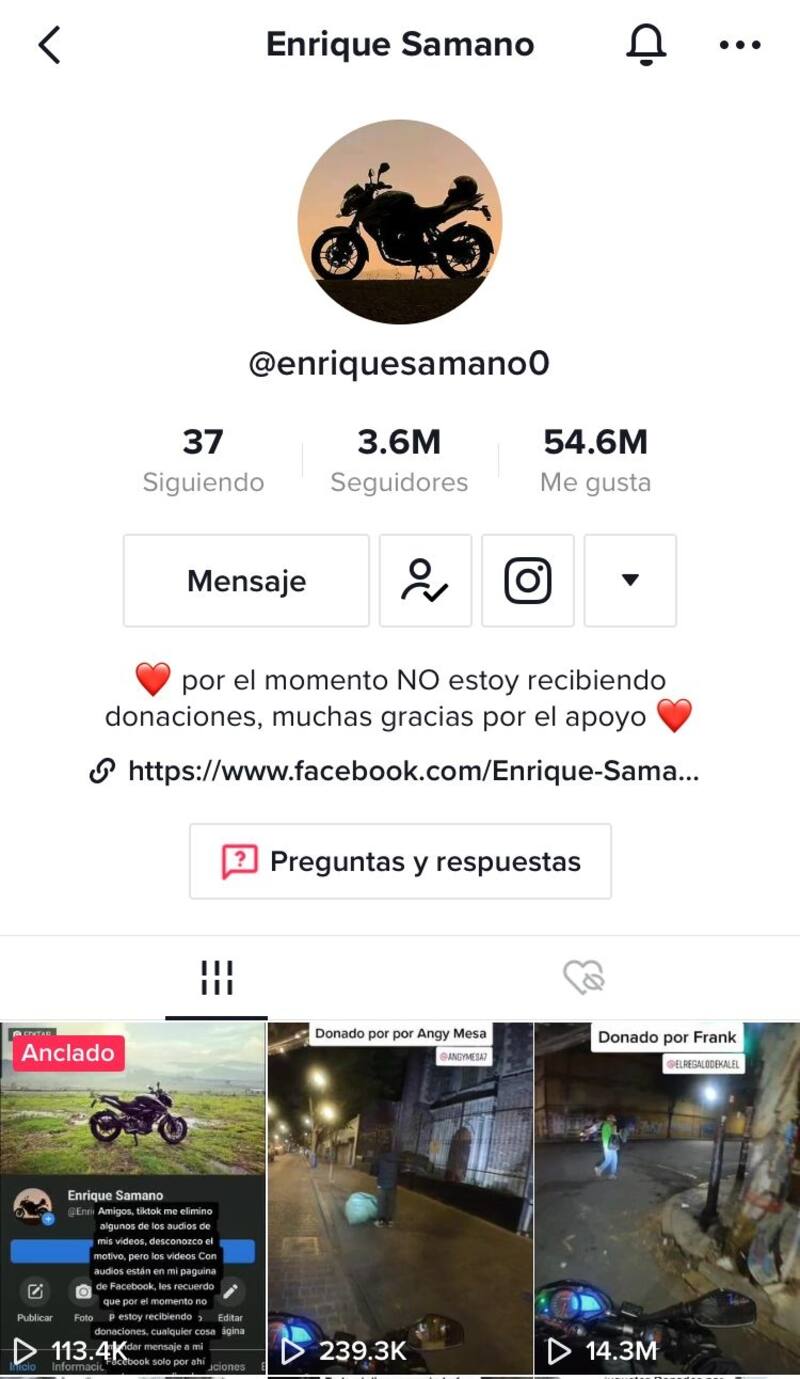This screenshot has height=1379, width=800.
Task: View the Siguiendo list
Action: click(203, 460)
